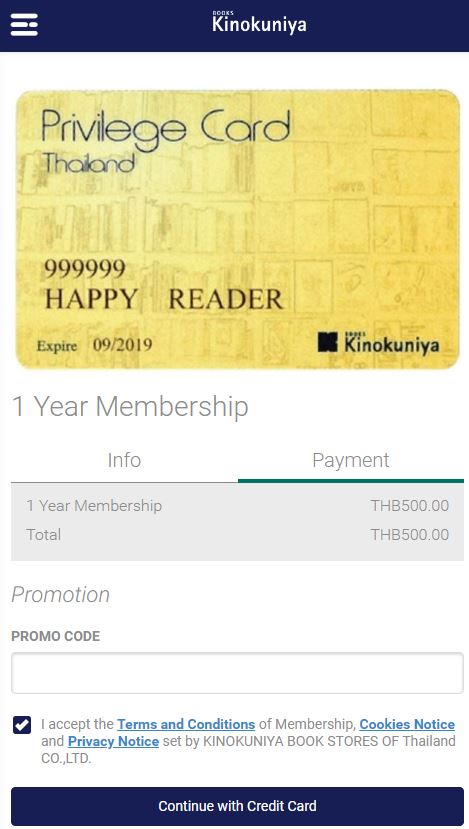
Task: Select the Payment tab
Action: pos(351,460)
